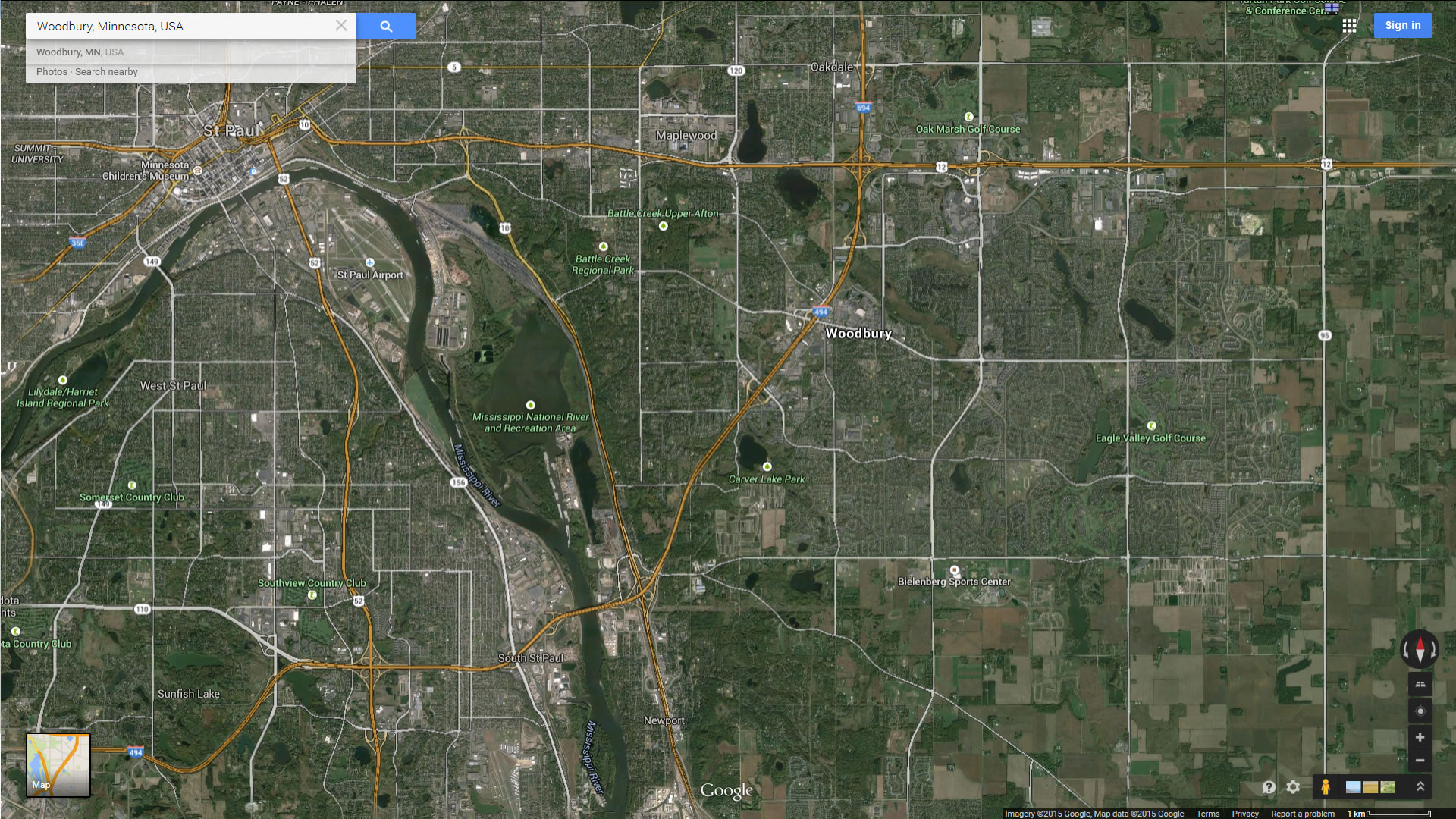Clear the search query text
1456x819 pixels.
[x=341, y=26]
